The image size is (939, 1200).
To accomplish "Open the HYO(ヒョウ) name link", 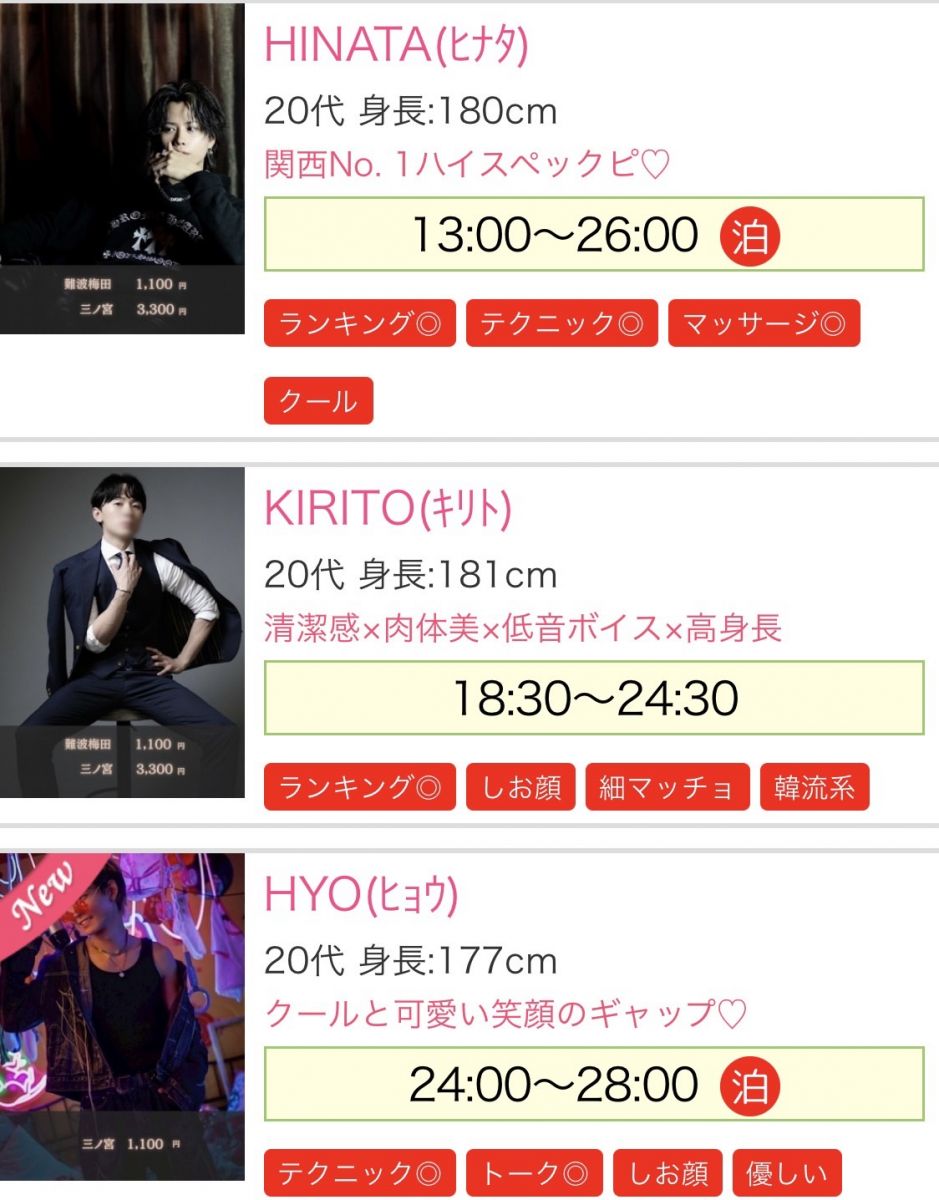I will pyautogui.click(x=361, y=896).
